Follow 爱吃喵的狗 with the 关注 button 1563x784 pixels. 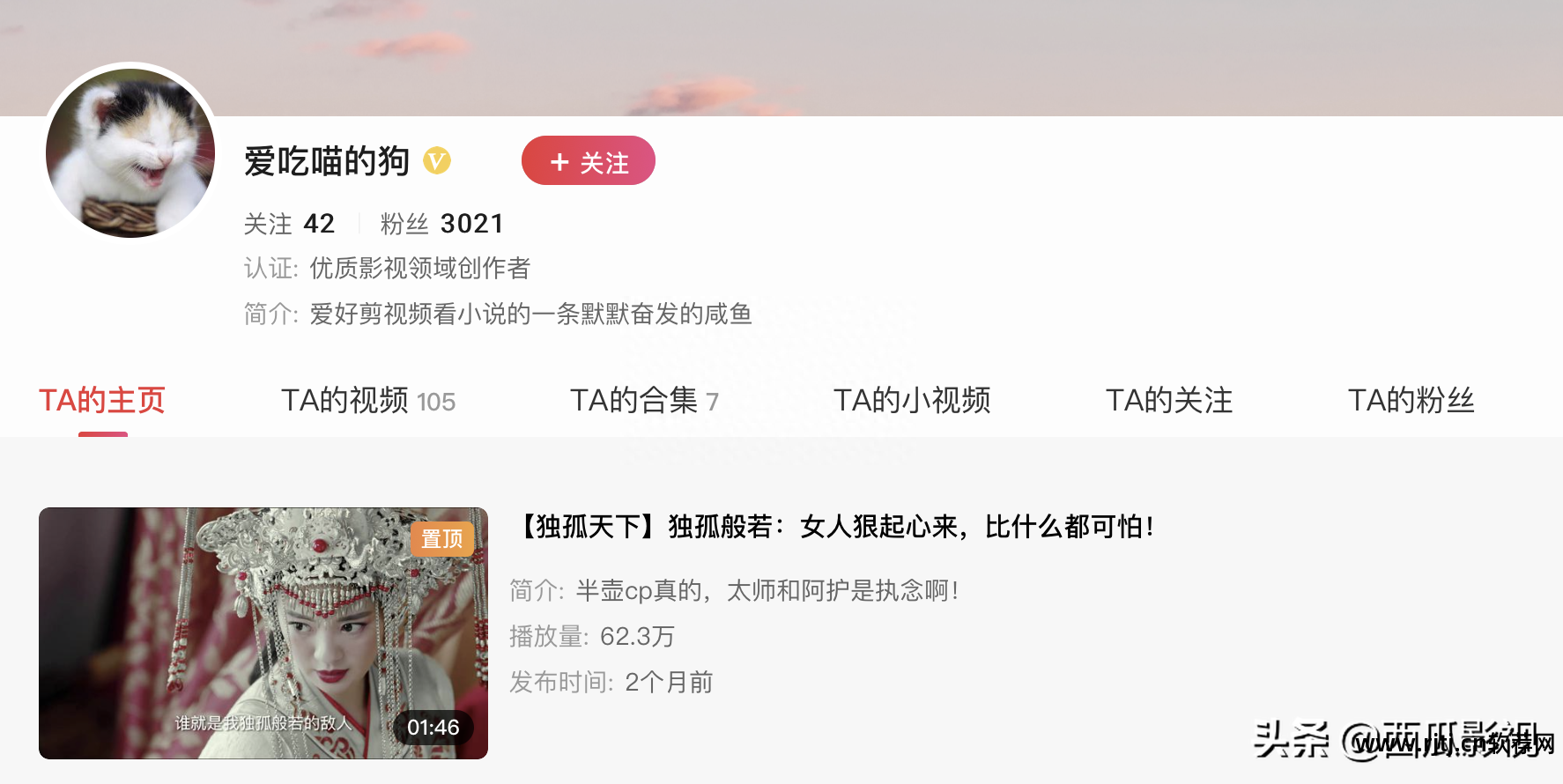[588, 161]
